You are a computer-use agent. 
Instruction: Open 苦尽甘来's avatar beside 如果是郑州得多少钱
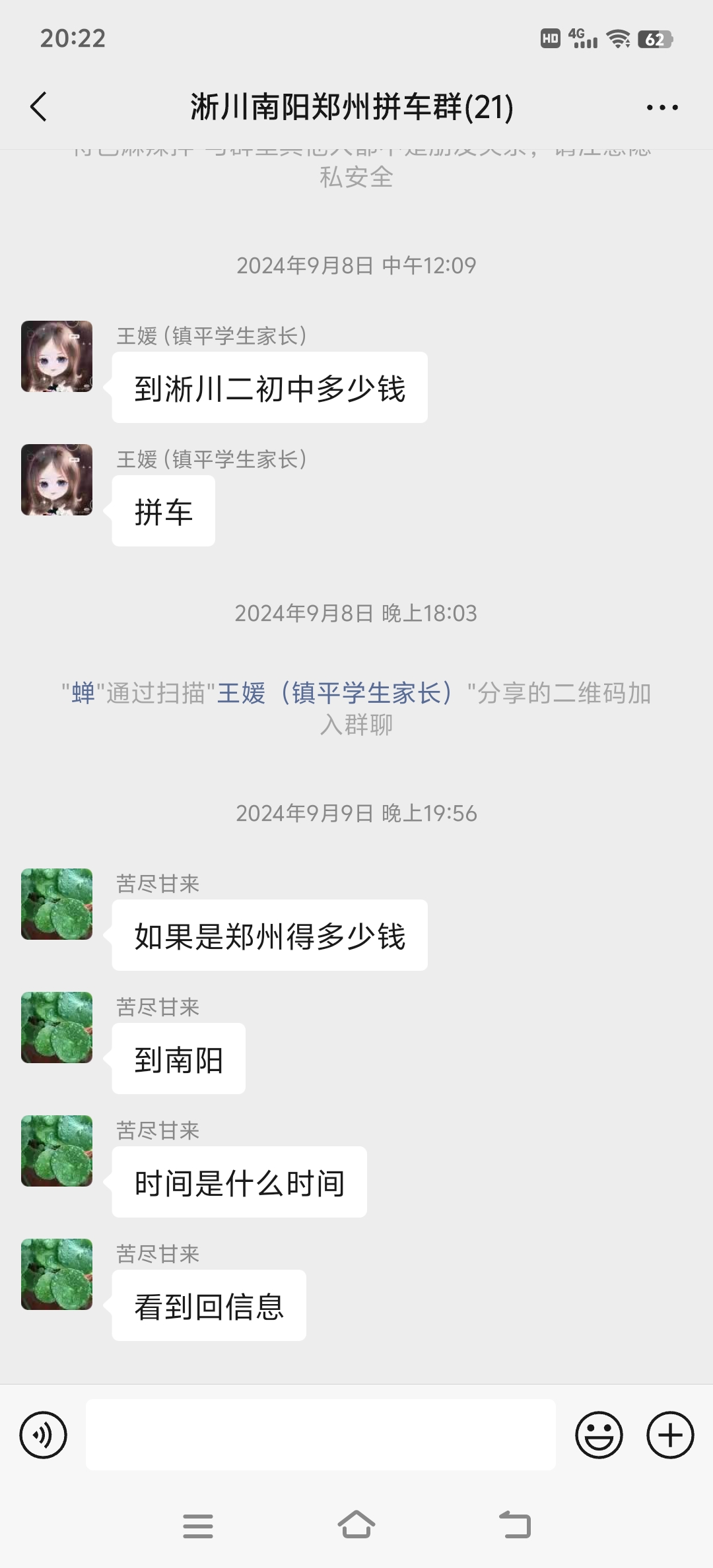click(57, 904)
